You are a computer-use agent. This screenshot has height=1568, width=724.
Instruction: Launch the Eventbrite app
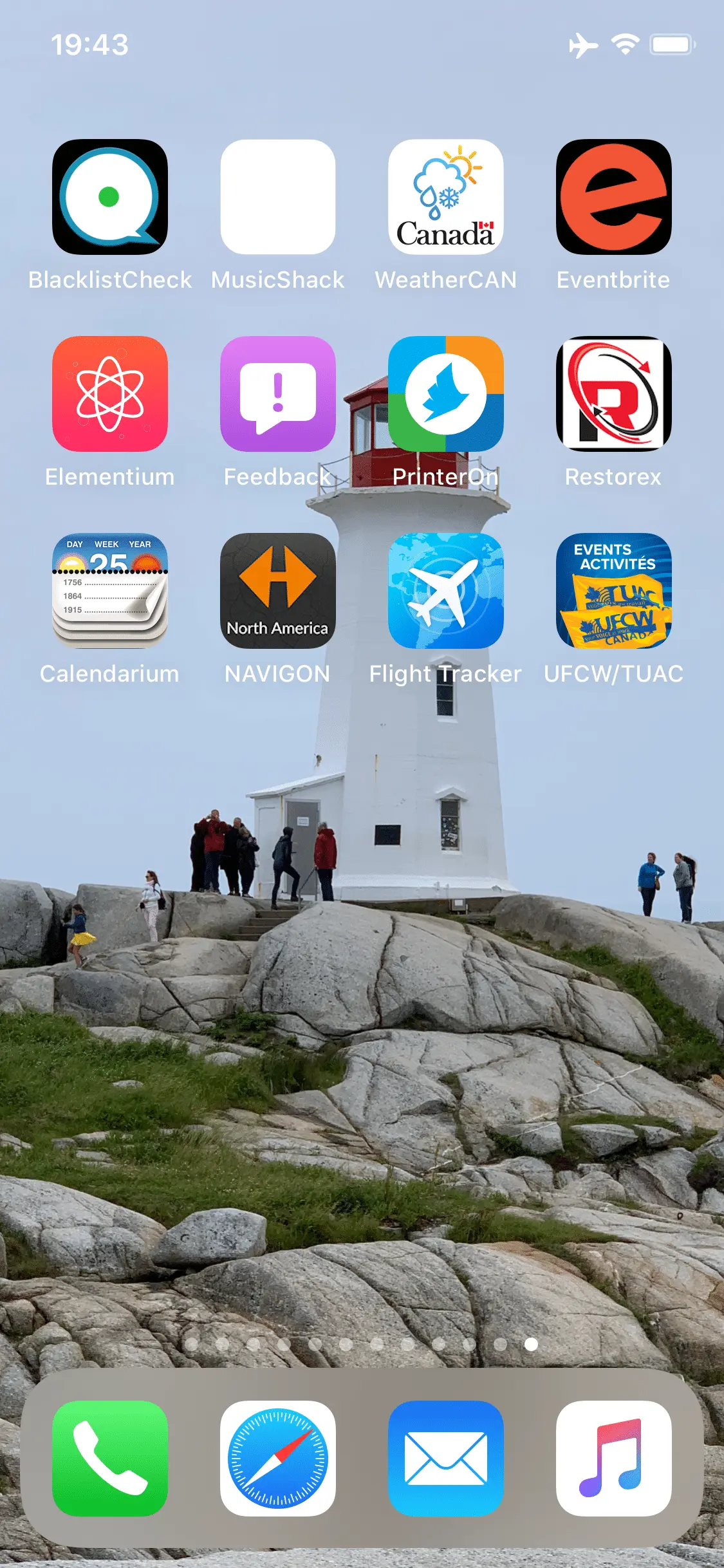(613, 197)
